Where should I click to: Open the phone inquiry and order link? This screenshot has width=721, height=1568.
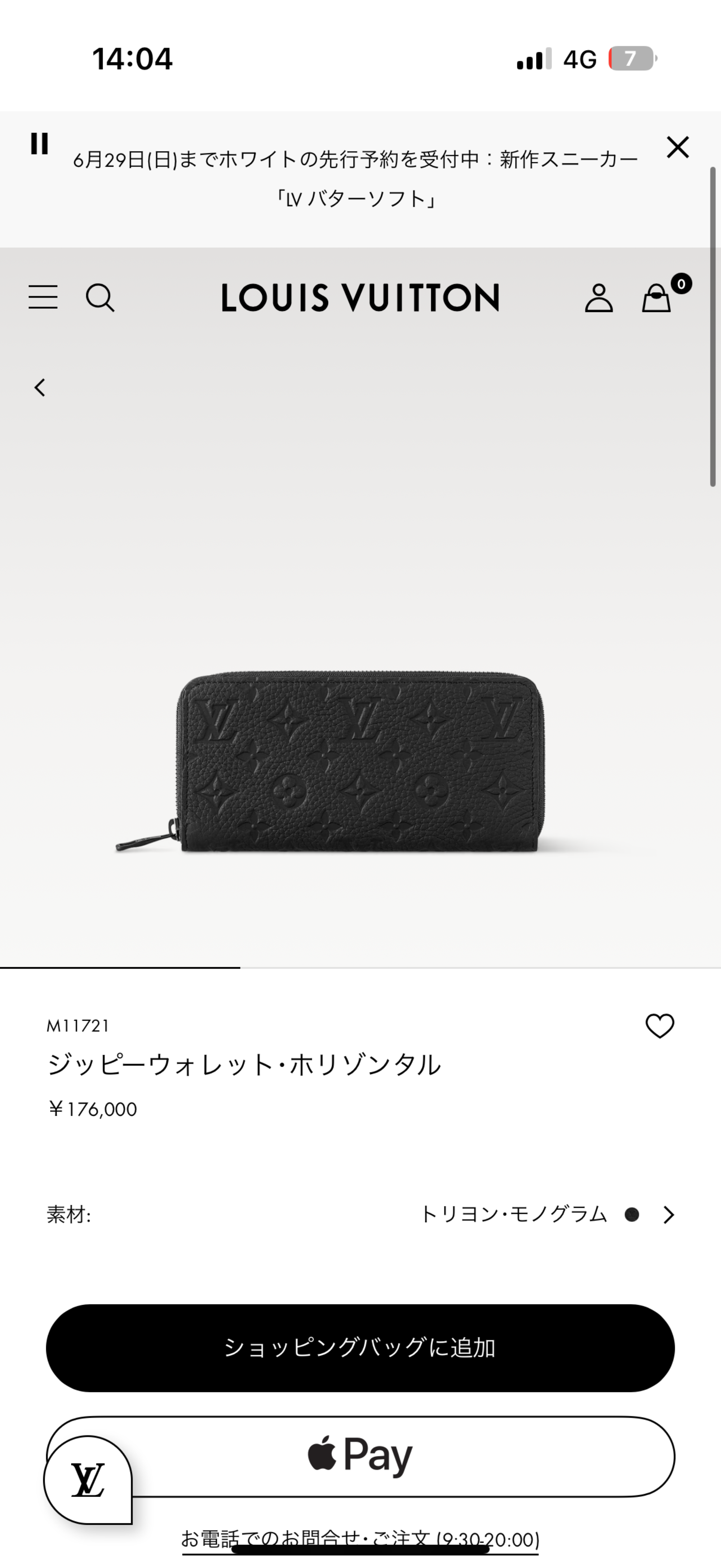(360, 1540)
